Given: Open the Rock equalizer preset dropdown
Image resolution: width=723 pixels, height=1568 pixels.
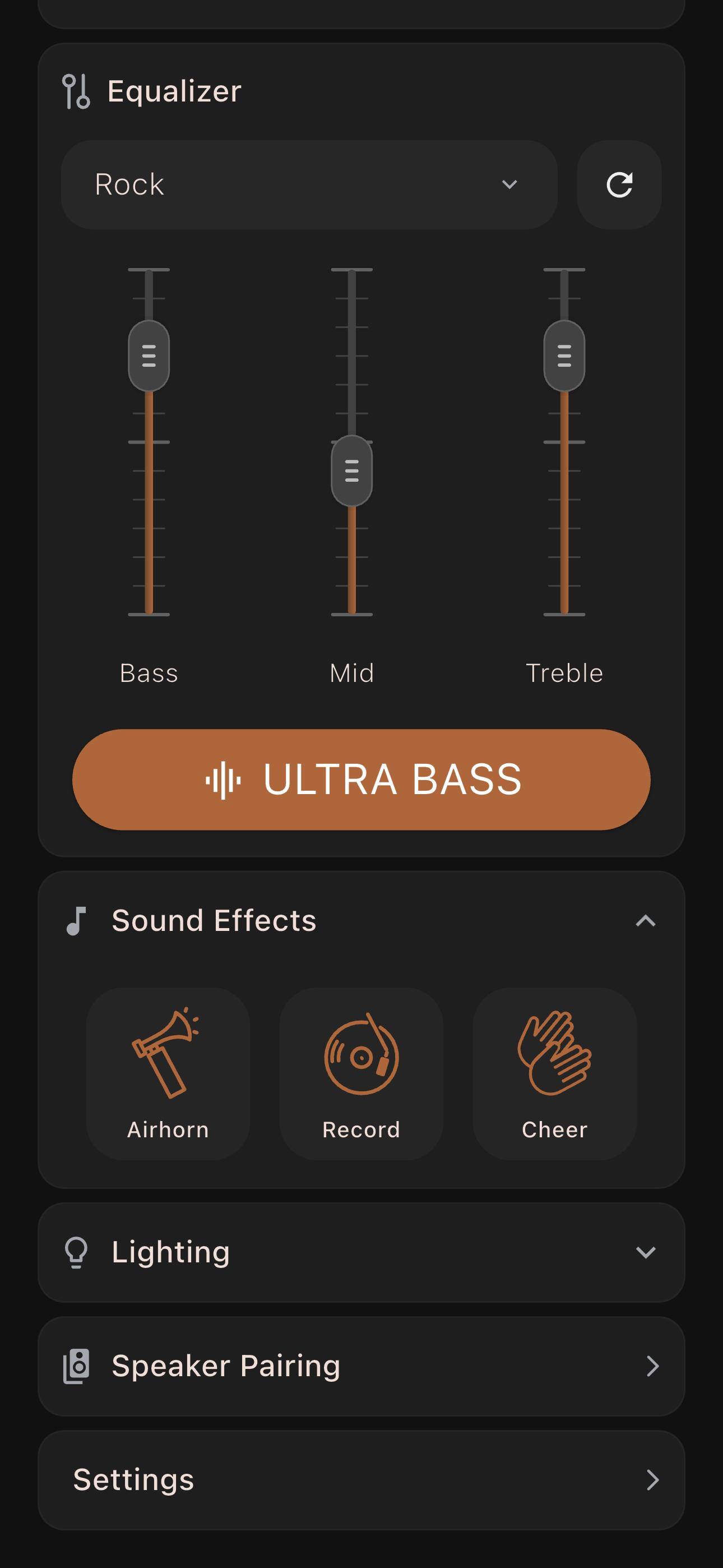Looking at the screenshot, I should tap(309, 185).
